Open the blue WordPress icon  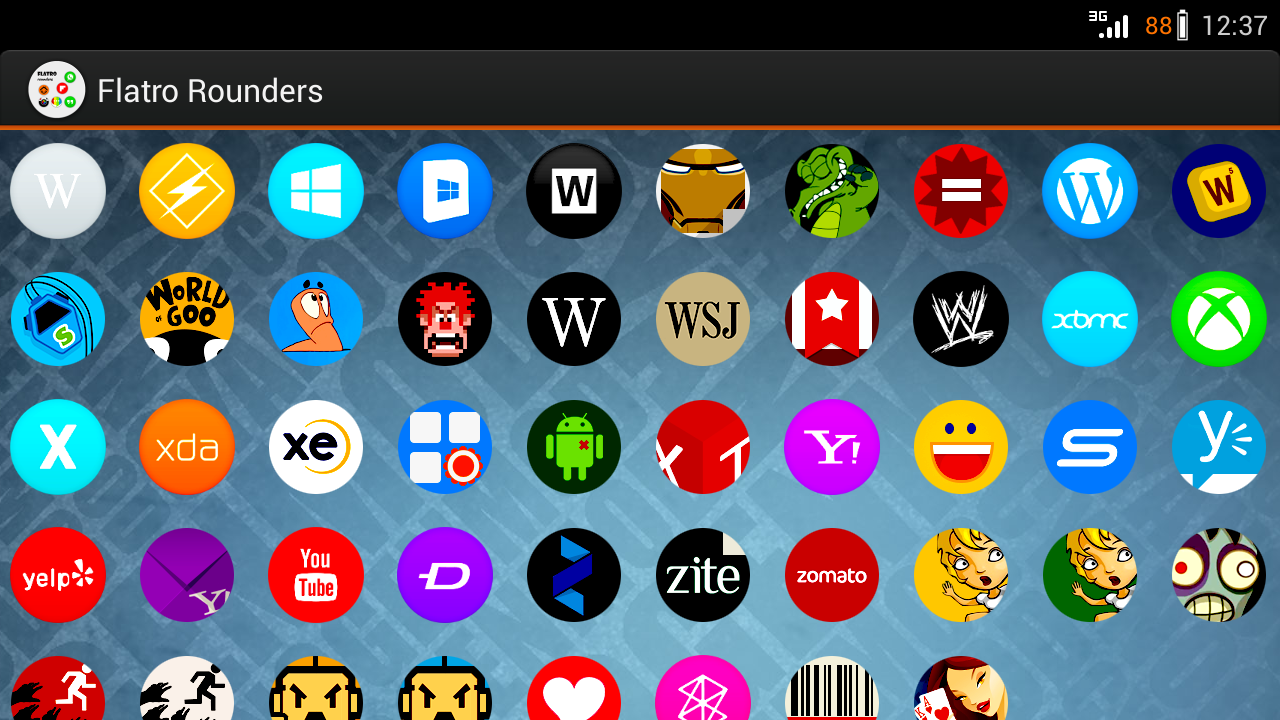[x=1090, y=191]
